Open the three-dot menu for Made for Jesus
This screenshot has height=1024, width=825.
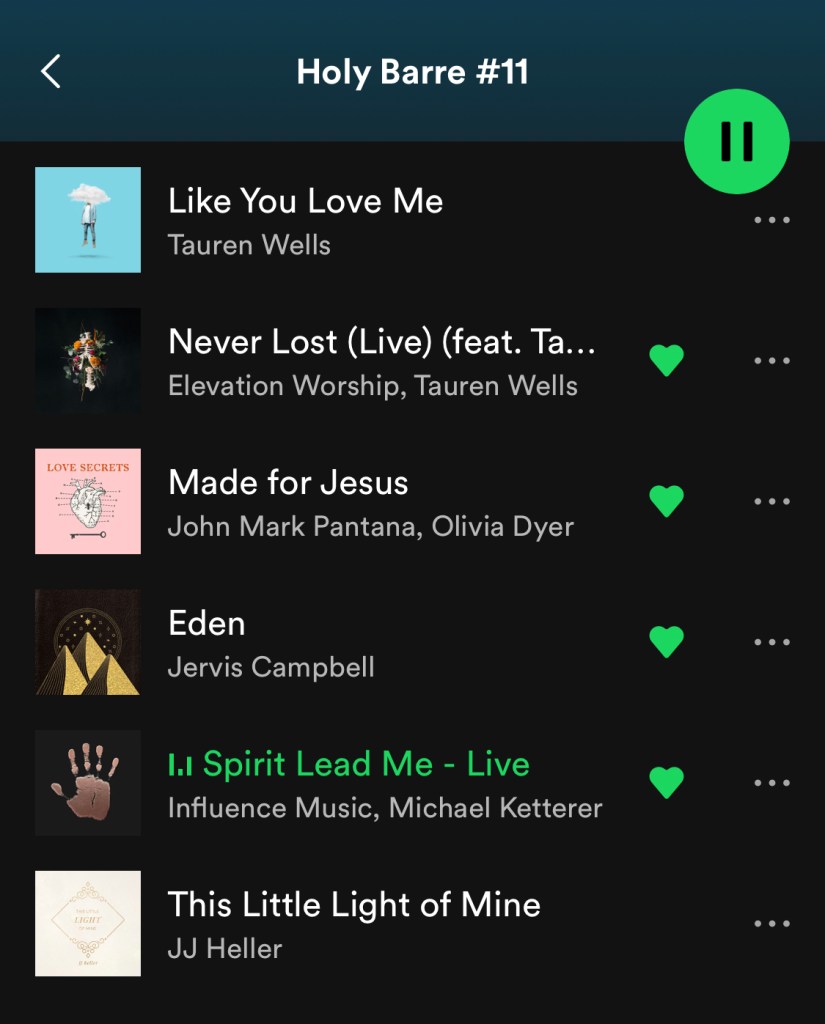[x=771, y=501]
